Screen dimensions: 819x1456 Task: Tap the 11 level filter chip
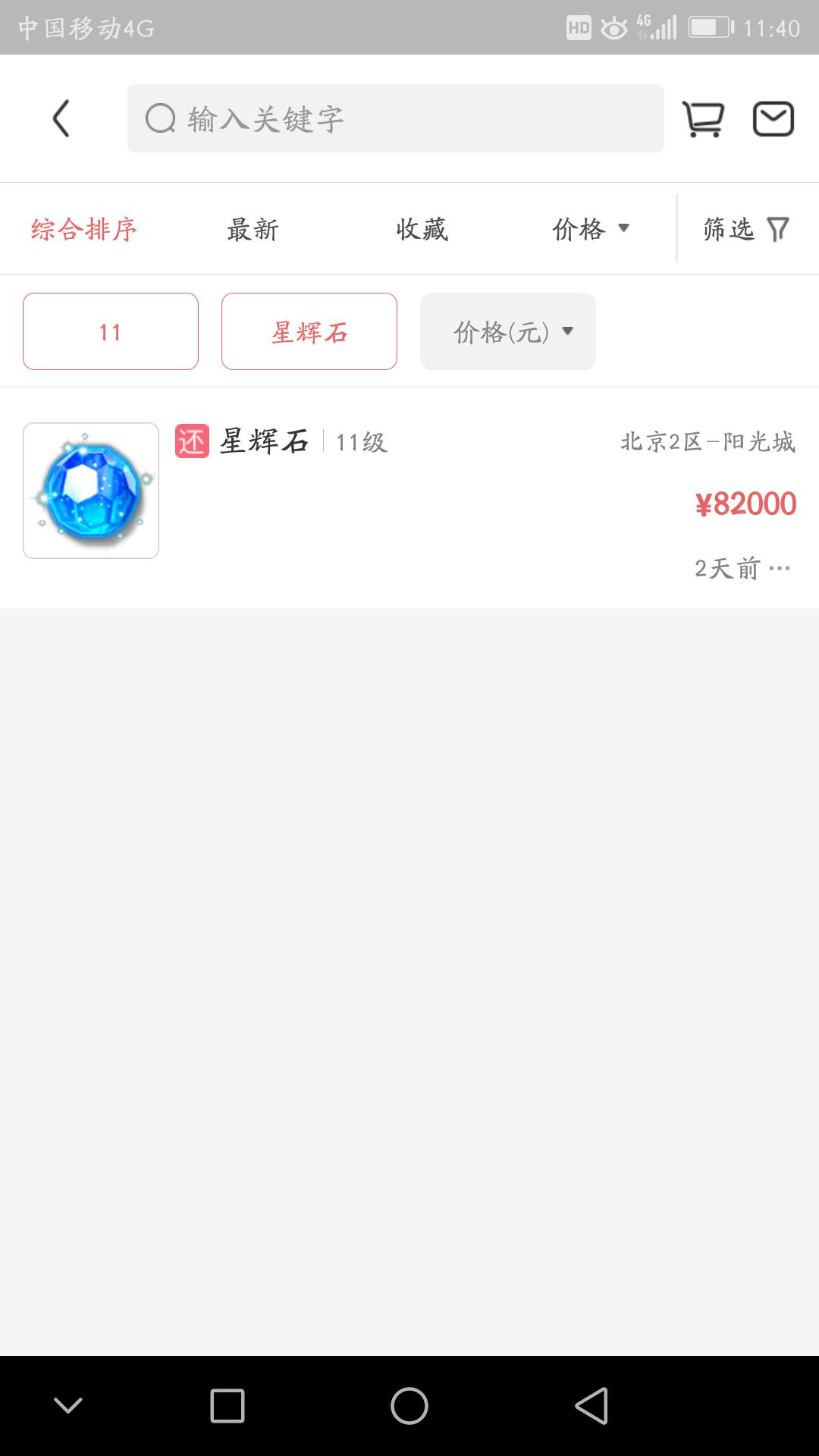[x=111, y=331]
